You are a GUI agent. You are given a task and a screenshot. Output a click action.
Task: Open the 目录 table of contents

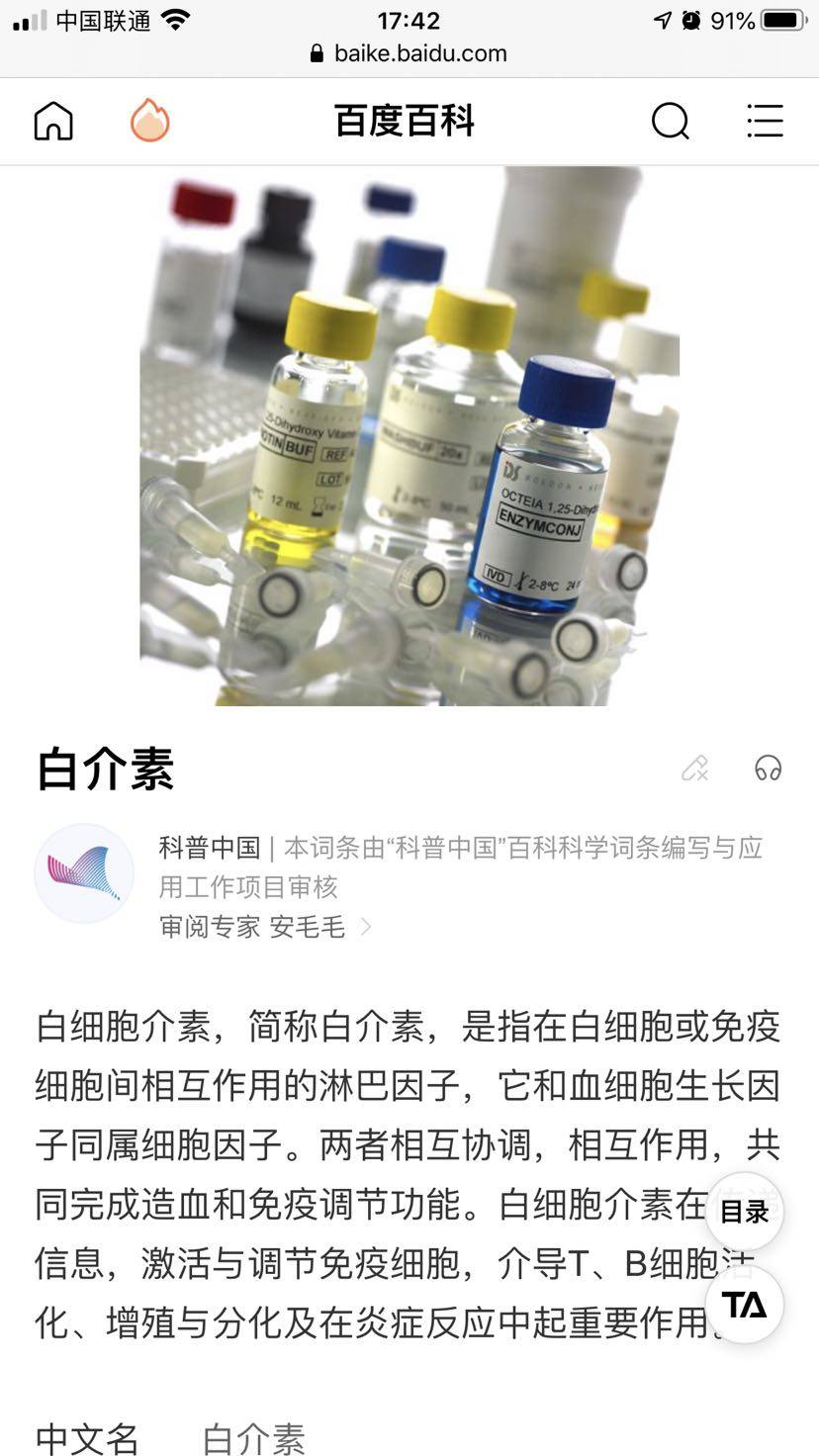744,1211
